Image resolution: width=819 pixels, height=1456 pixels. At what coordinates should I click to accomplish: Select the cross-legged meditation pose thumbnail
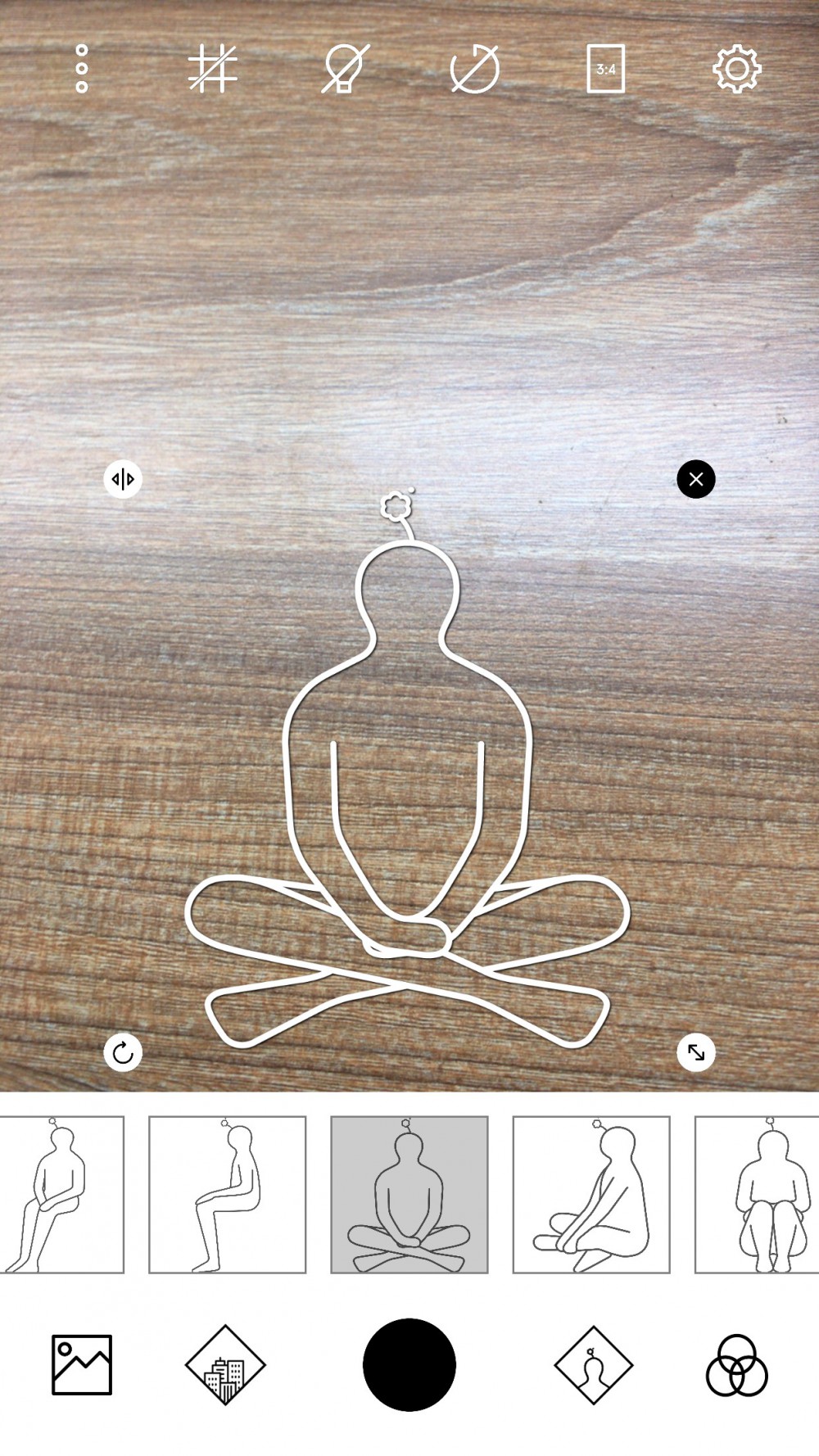(409, 1195)
